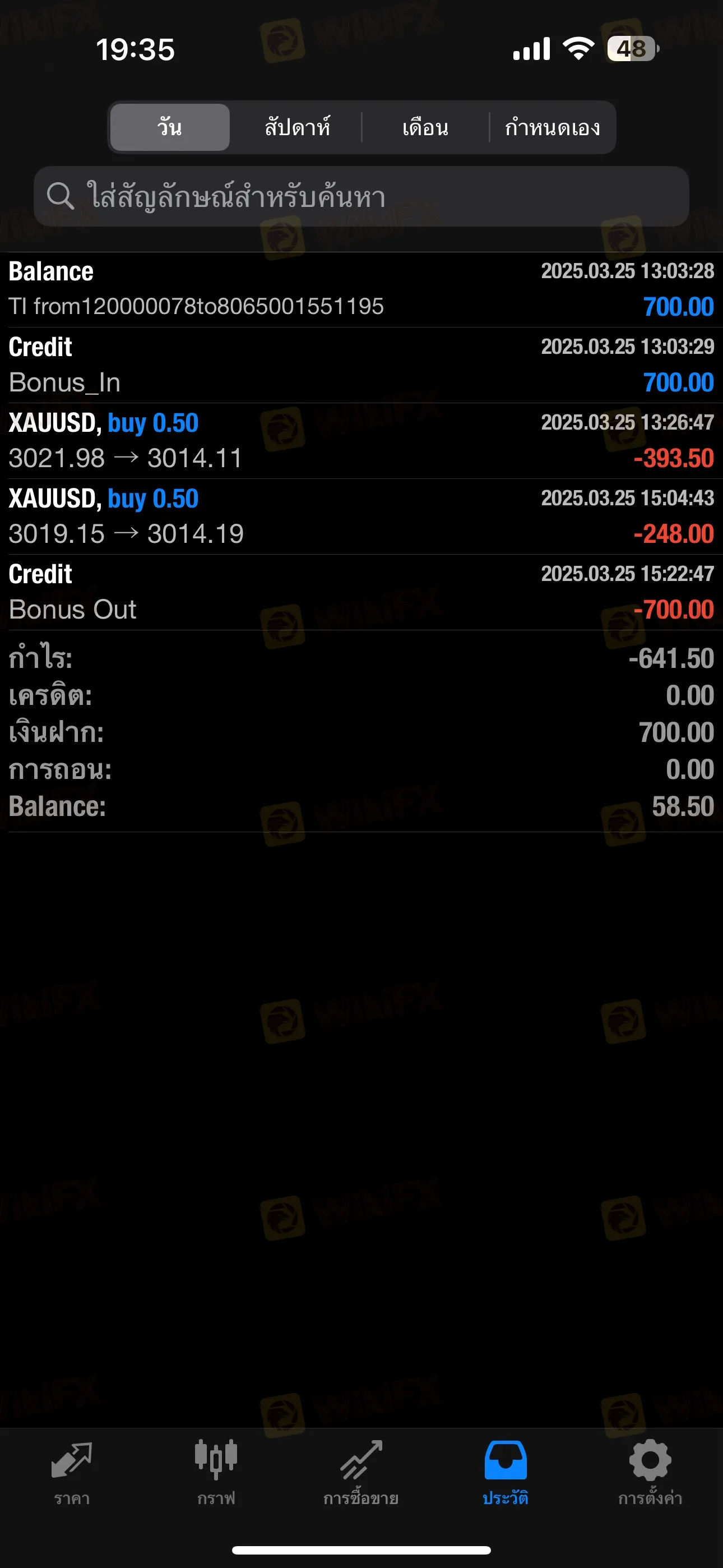
Task: Open the Balance 700.00 transfer entry
Action: coord(361,290)
